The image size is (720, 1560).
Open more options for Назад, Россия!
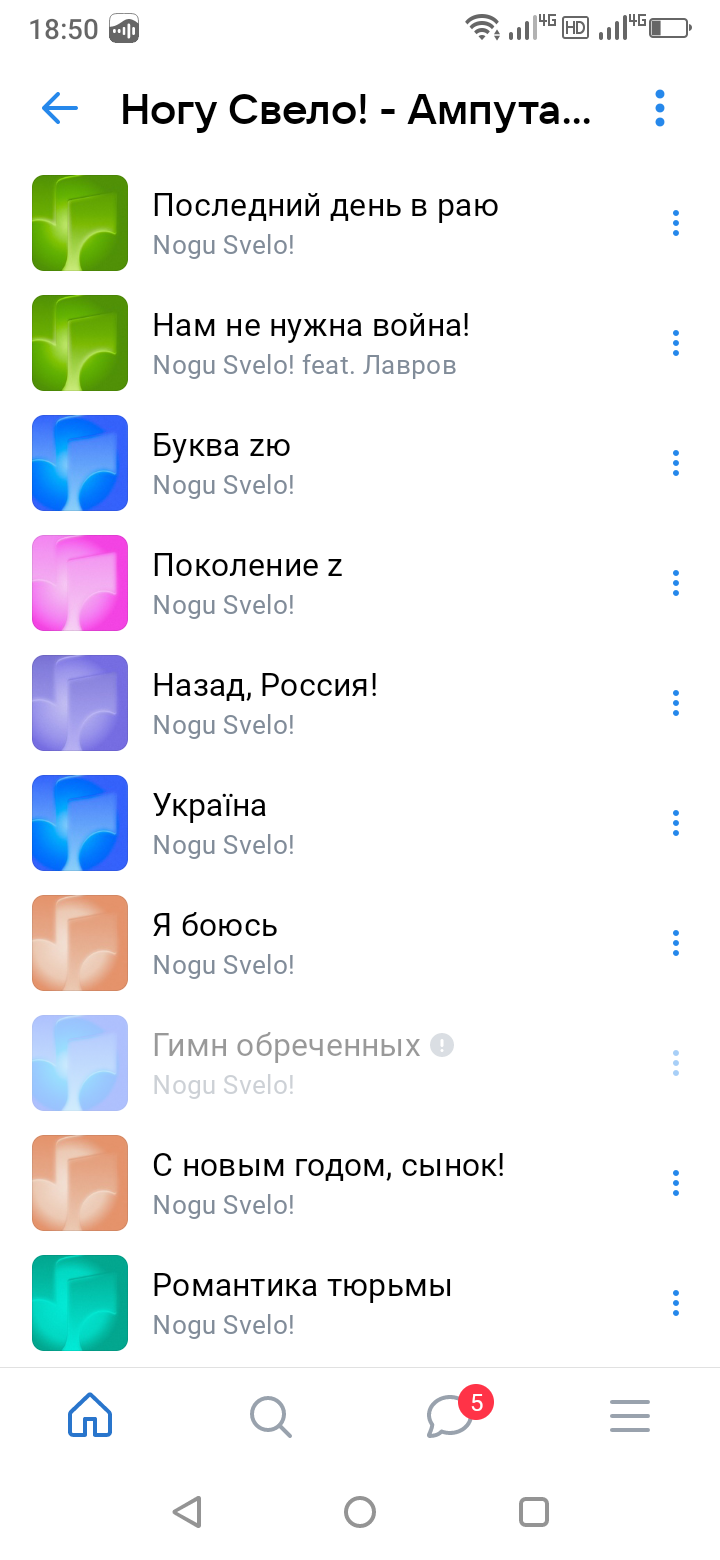(x=676, y=703)
